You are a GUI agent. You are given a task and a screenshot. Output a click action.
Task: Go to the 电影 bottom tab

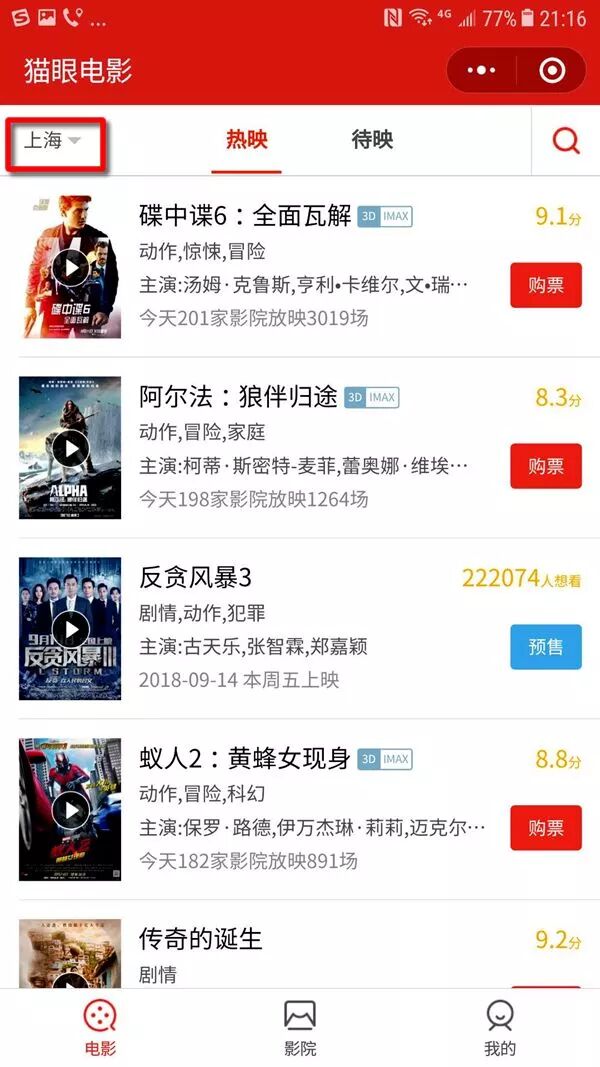[100, 1027]
